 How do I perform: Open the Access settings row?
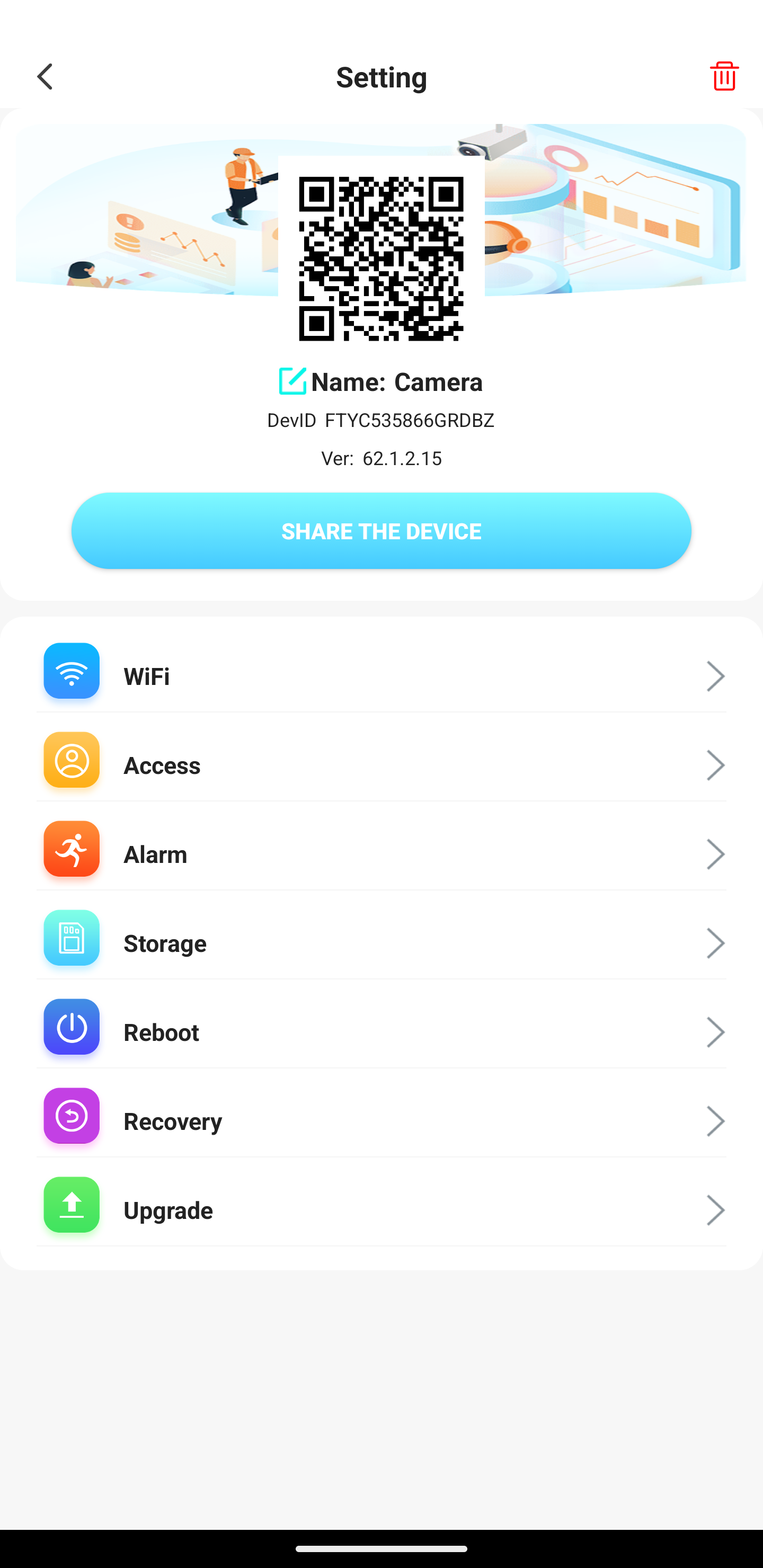(x=381, y=765)
